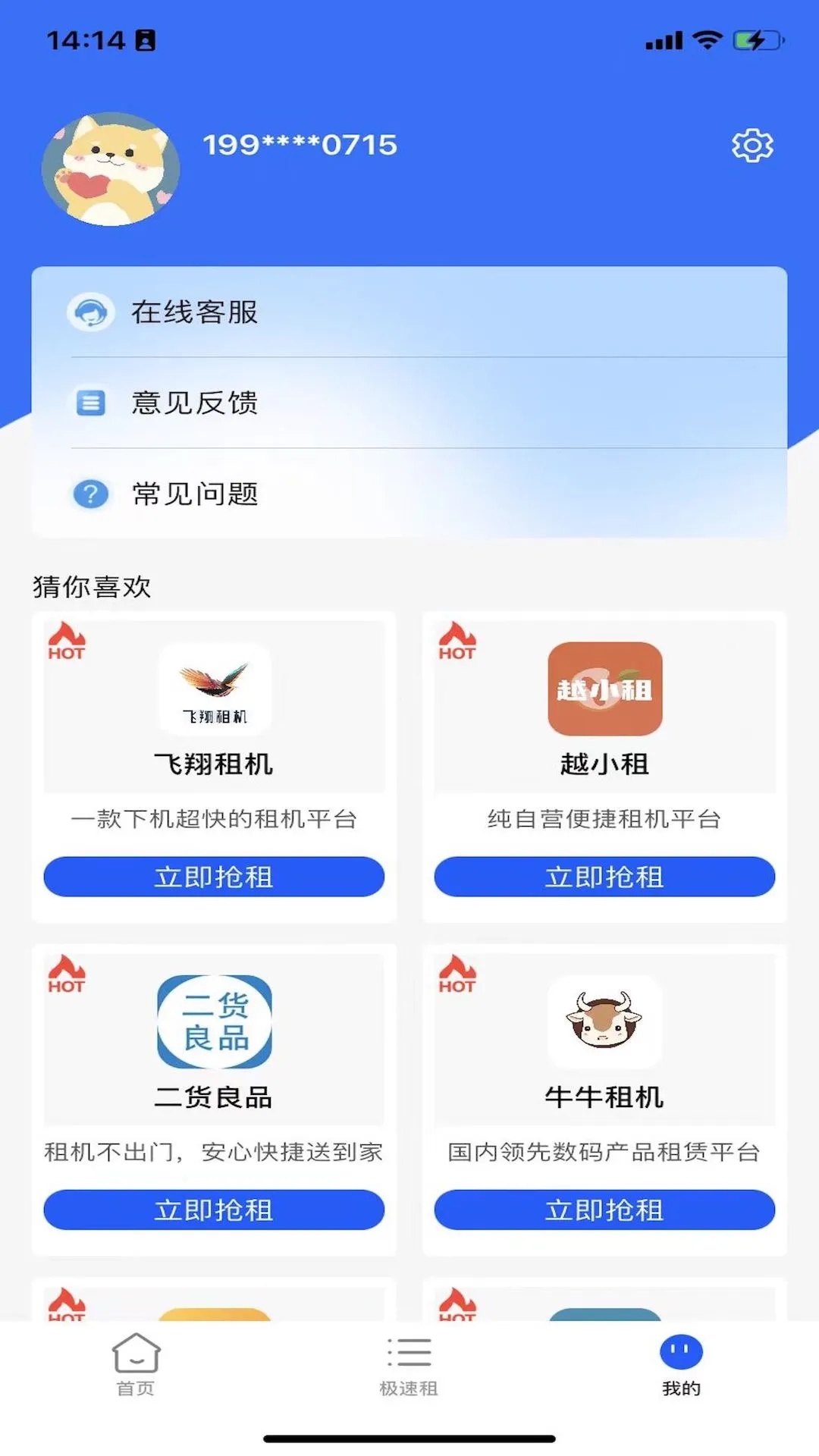819x1456 pixels.
Task: Click the 常见问题 question mark icon
Action: point(90,494)
